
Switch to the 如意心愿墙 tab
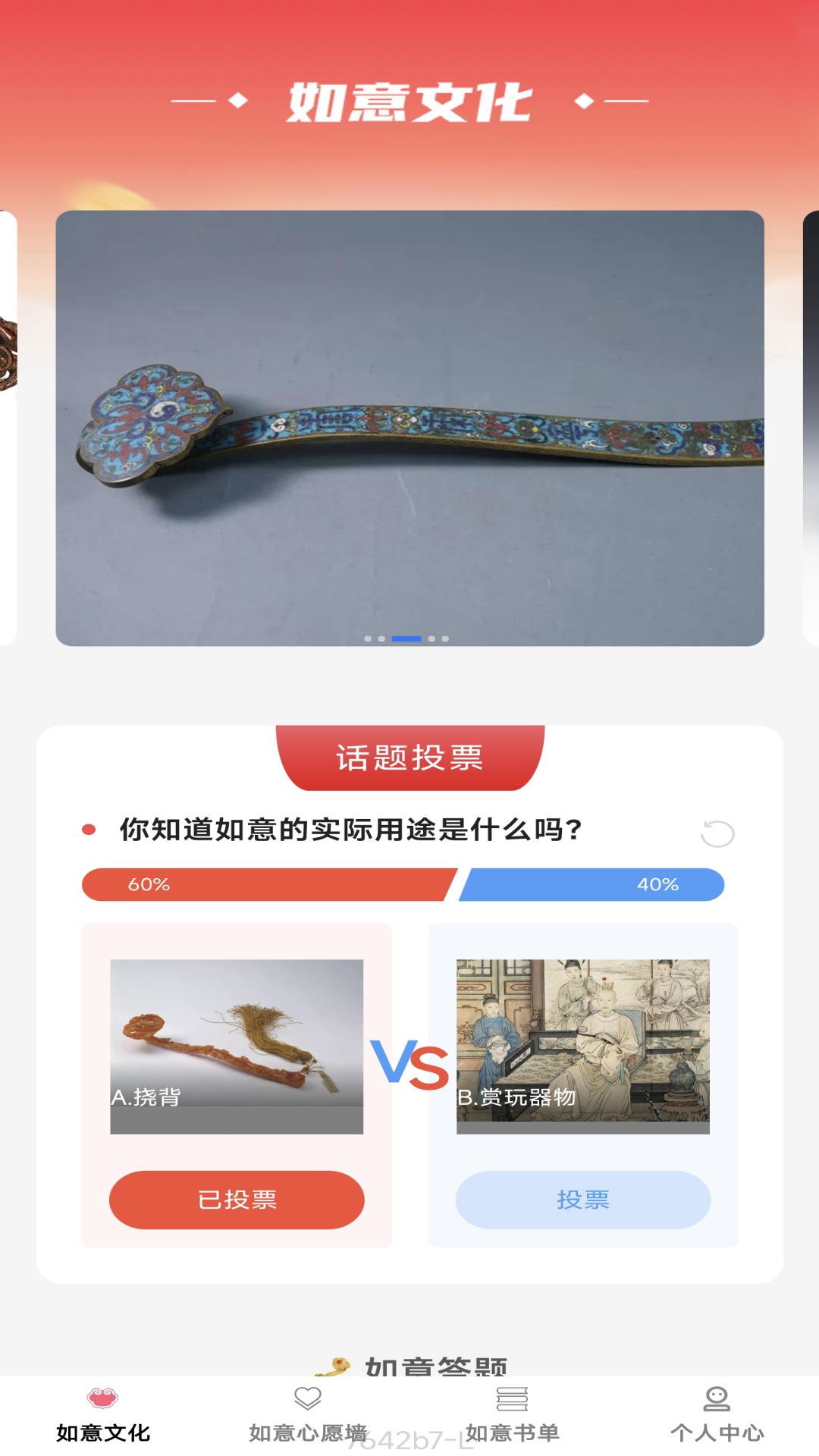[308, 1415]
